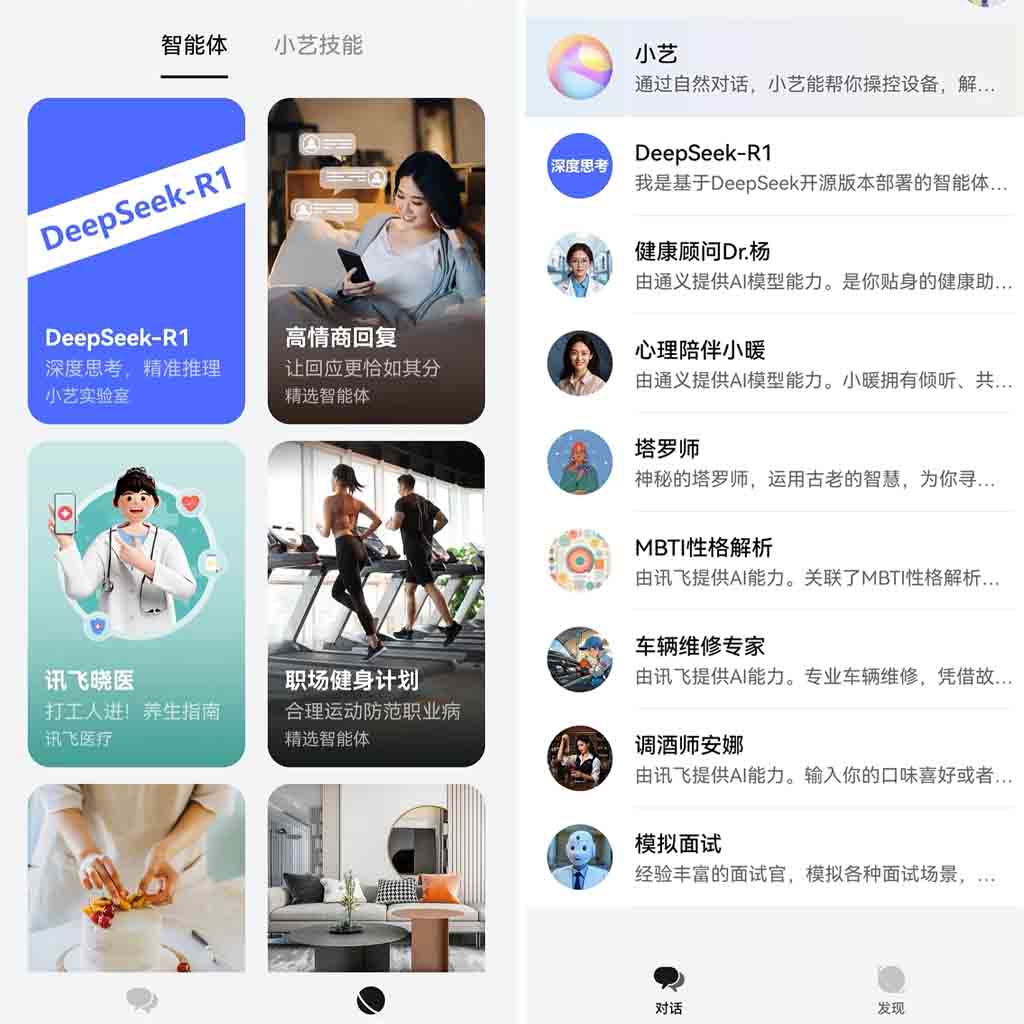Switch to the 发现 bottom tab
This screenshot has width=1024, height=1024.
click(890, 990)
